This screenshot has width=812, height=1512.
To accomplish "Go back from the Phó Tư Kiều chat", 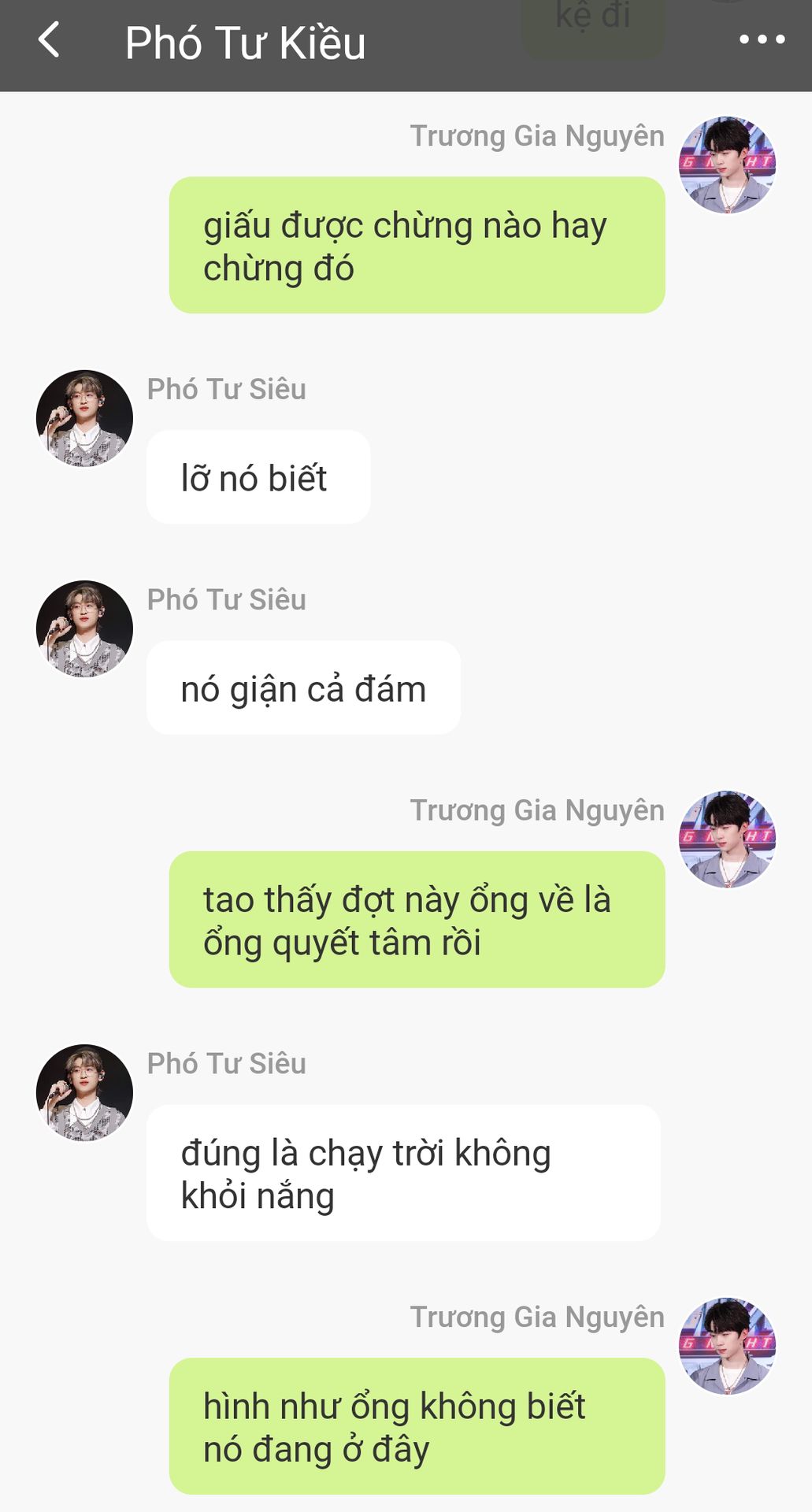I will point(49,41).
